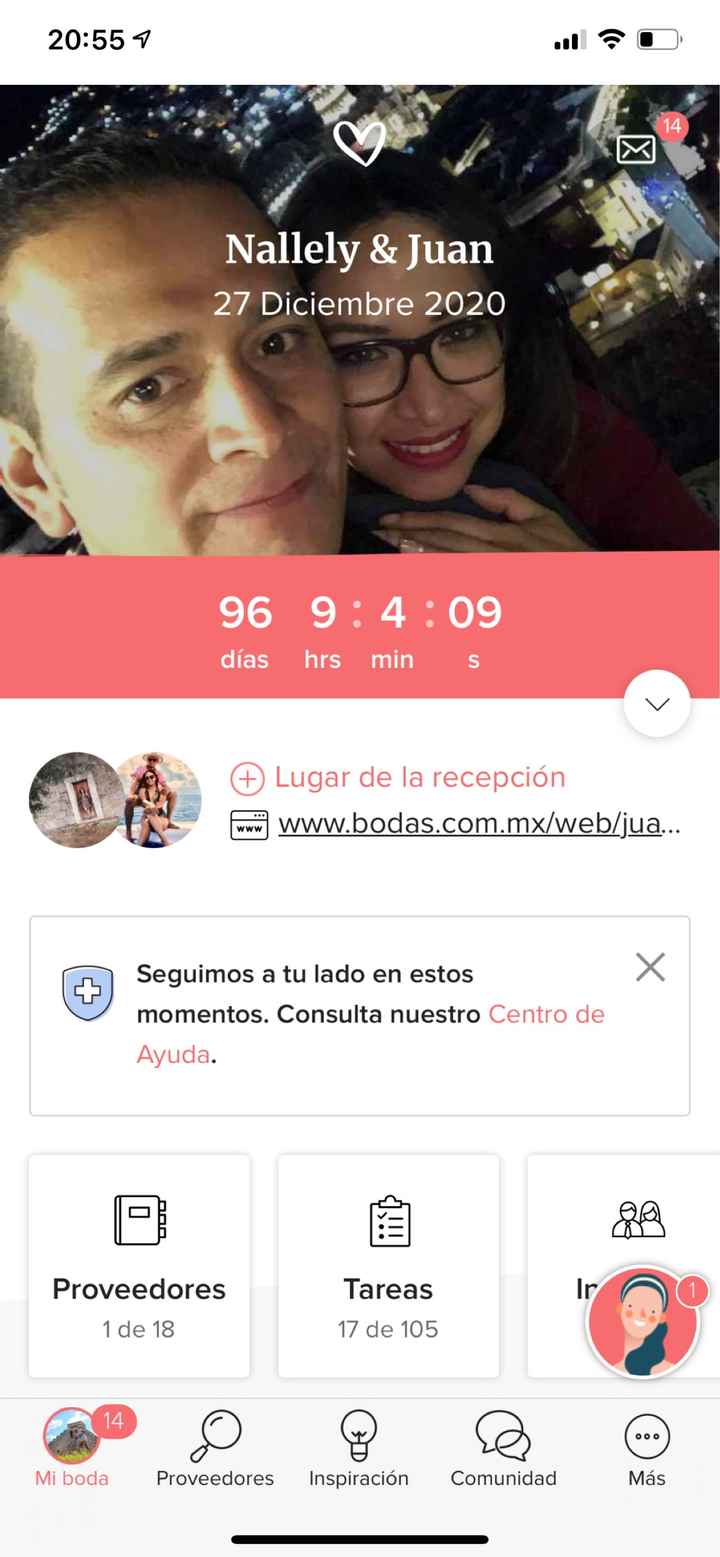Viewport: 720px width, 1557px height.
Task: Expand the countdown section with the chevron
Action: 656,703
